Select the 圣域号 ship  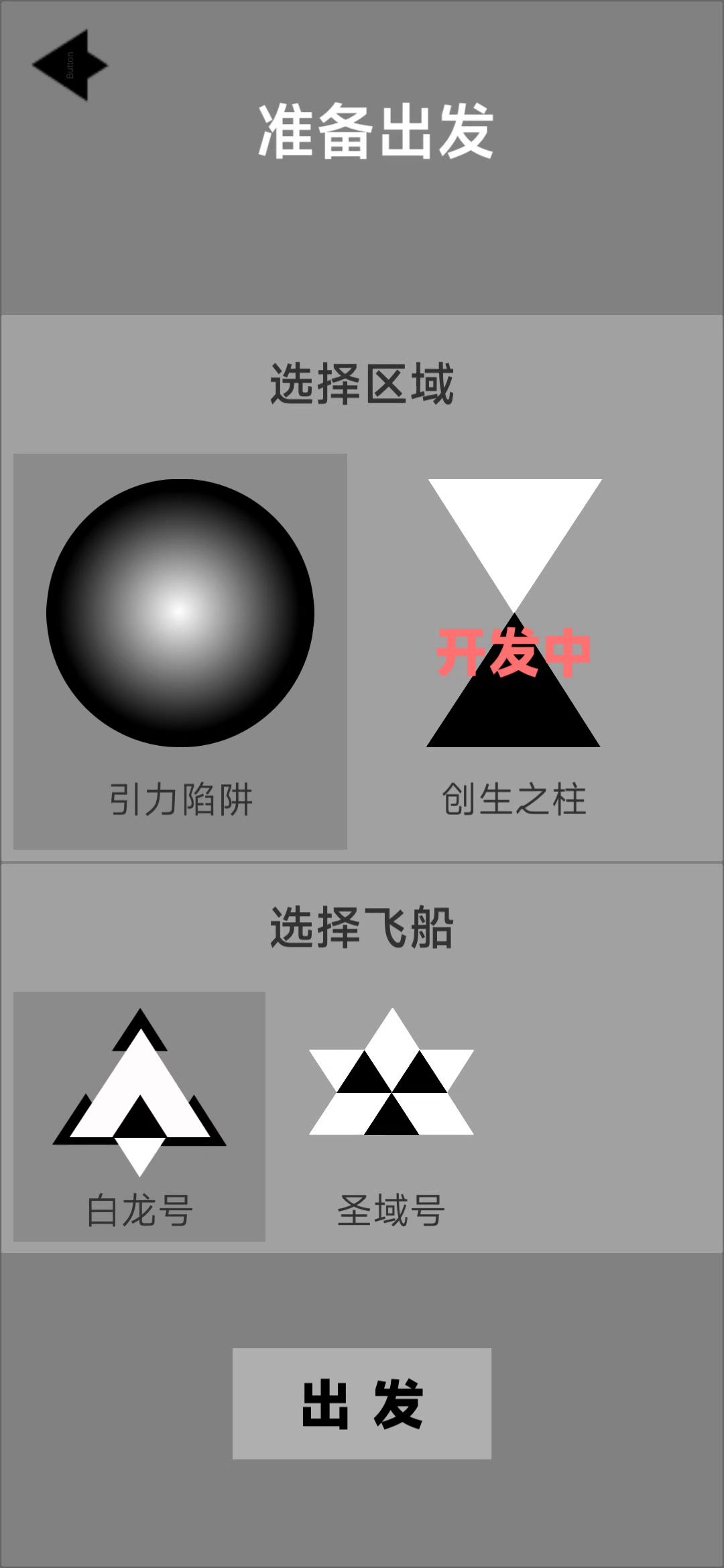pos(391,1116)
